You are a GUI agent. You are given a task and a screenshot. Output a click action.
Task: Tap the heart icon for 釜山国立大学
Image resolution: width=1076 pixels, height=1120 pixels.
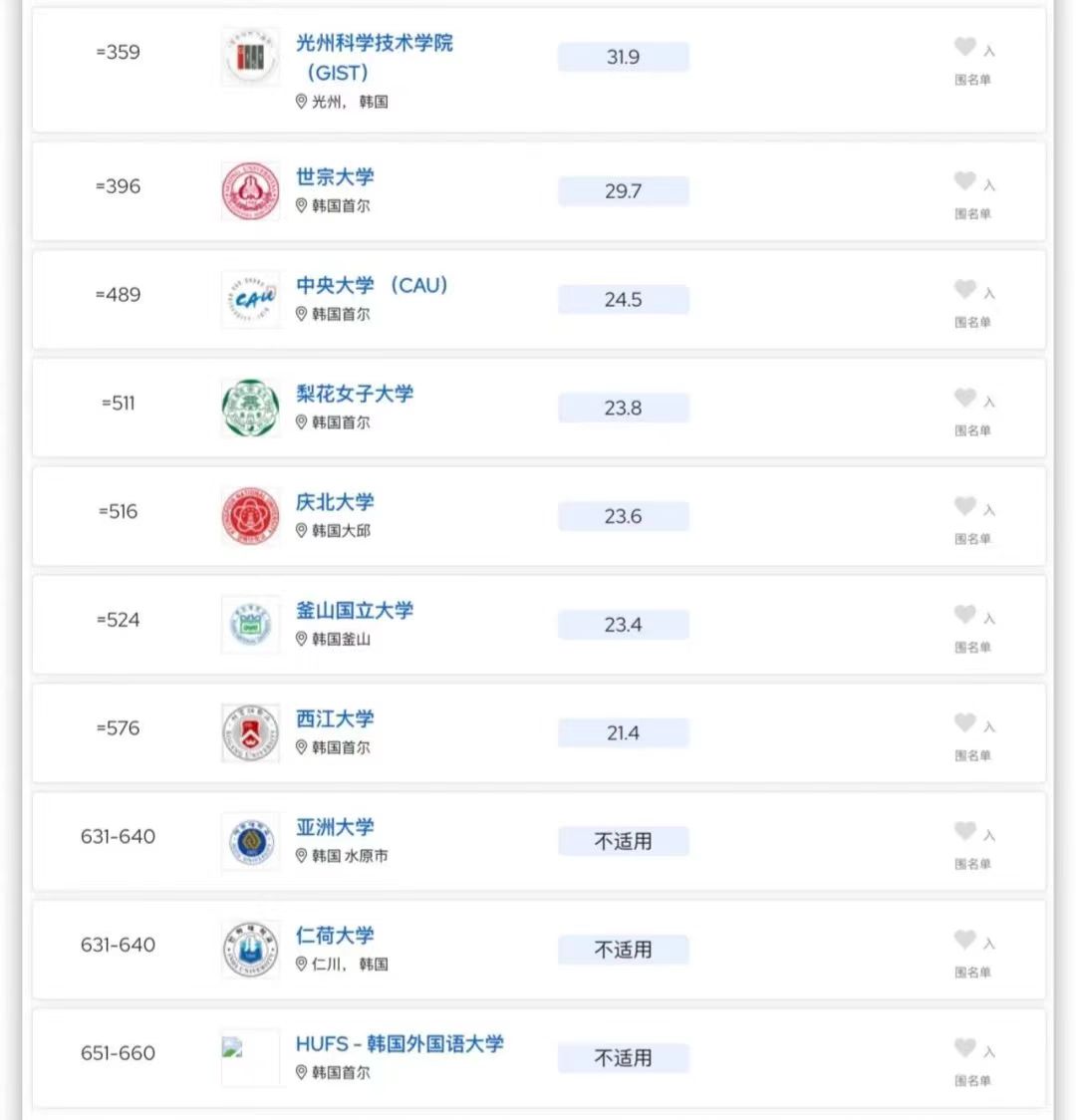pyautogui.click(x=964, y=615)
